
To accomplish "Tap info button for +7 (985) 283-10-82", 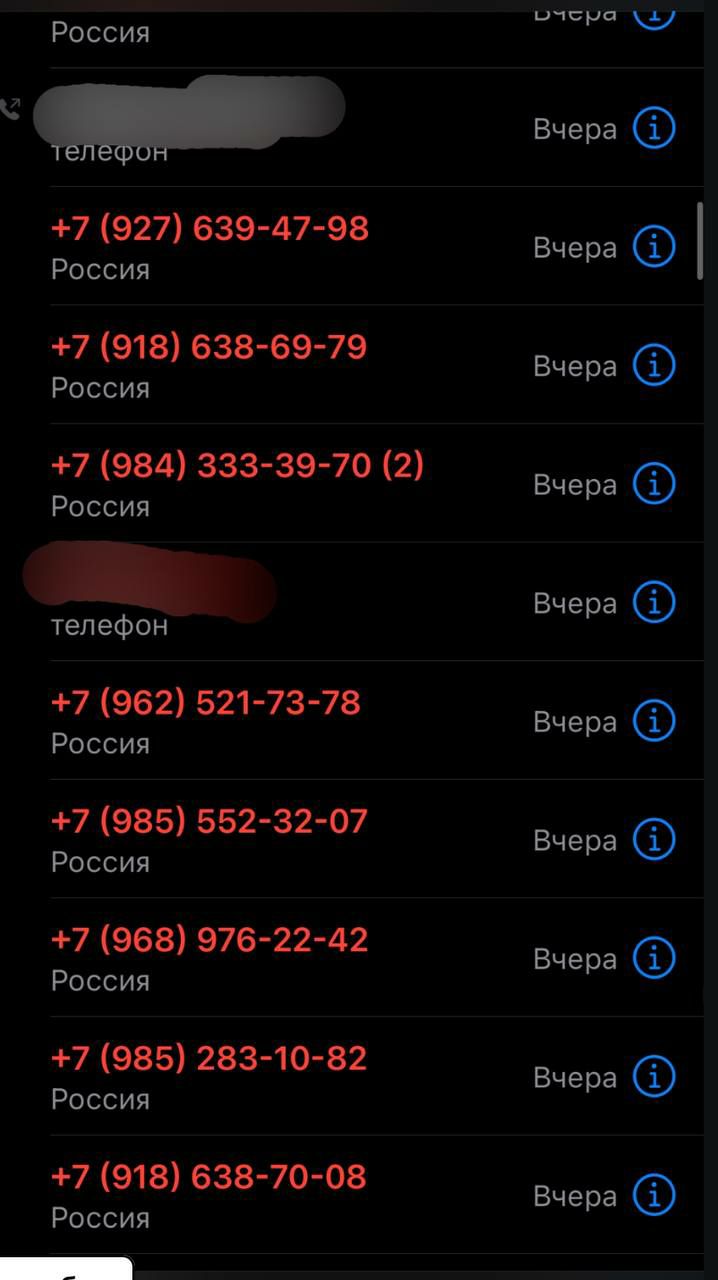I will coord(654,1077).
